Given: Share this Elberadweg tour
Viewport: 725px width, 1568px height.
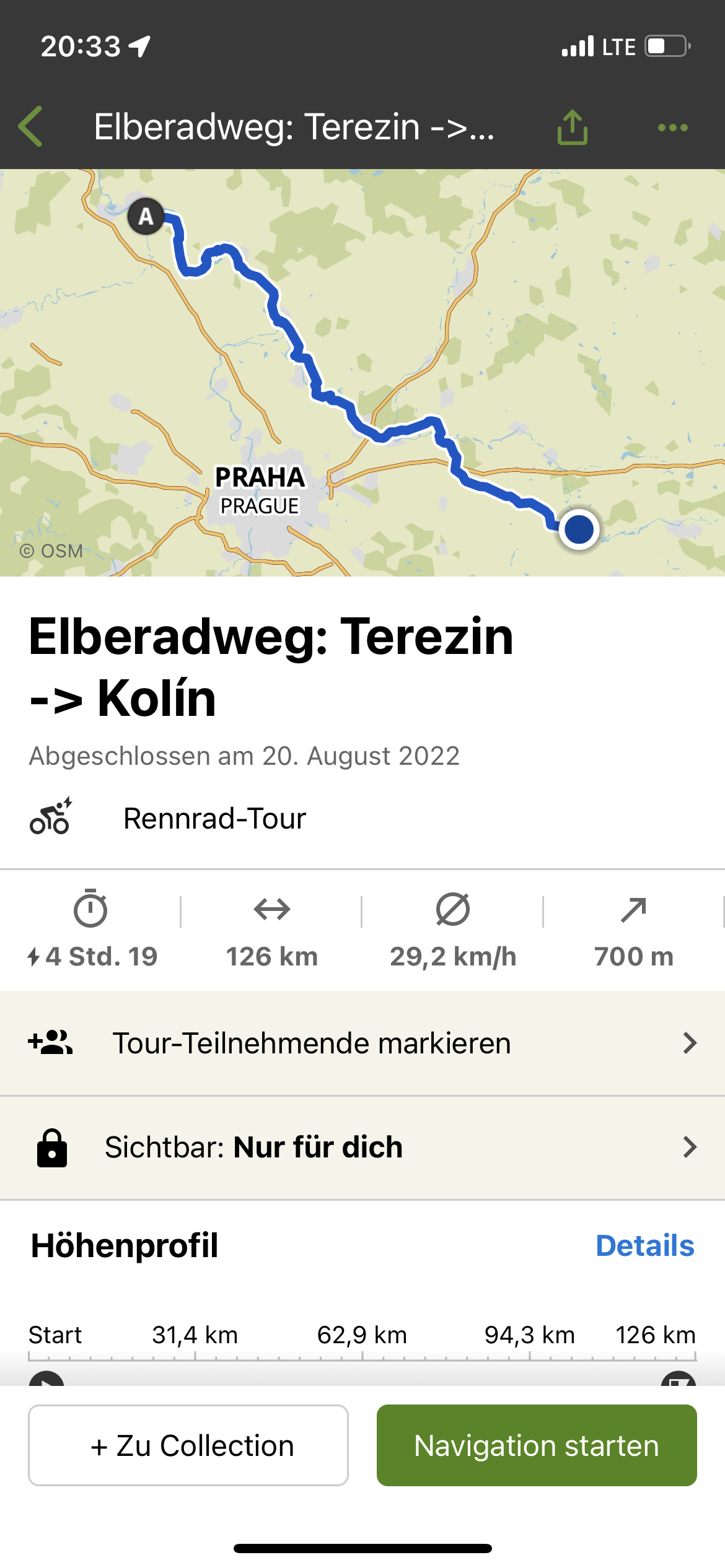Looking at the screenshot, I should click(572, 127).
